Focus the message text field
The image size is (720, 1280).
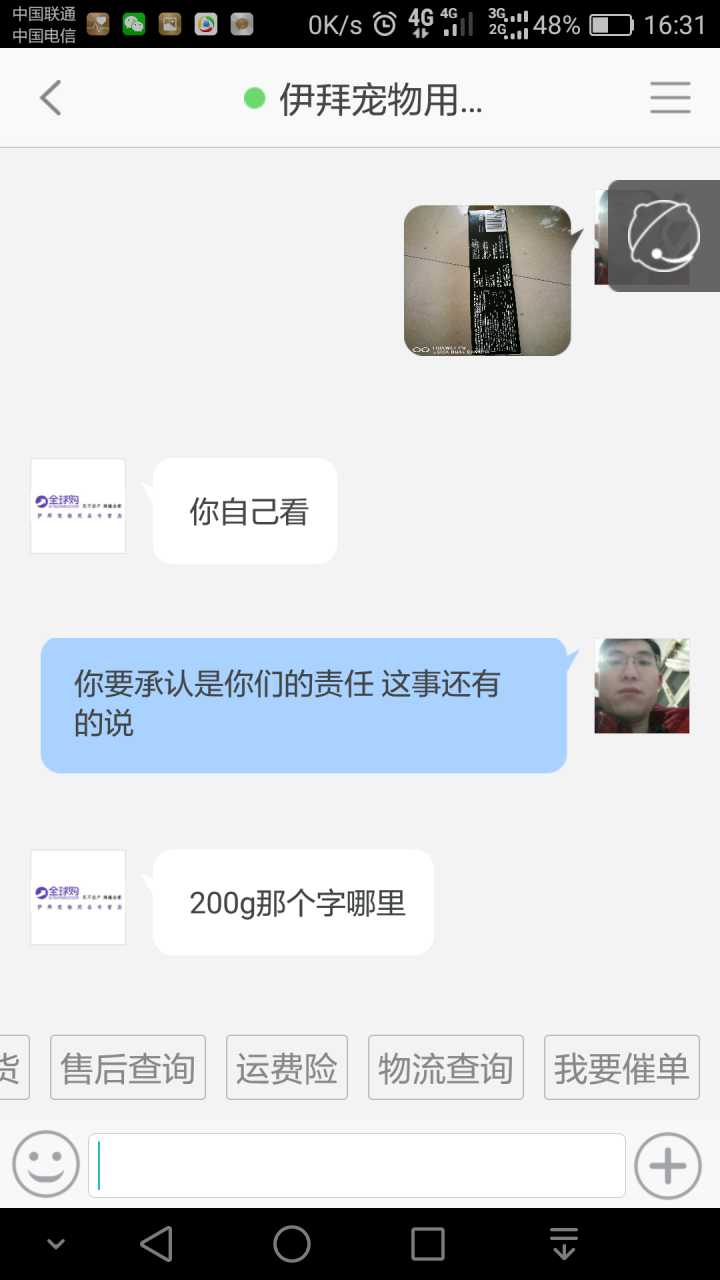(x=357, y=1165)
